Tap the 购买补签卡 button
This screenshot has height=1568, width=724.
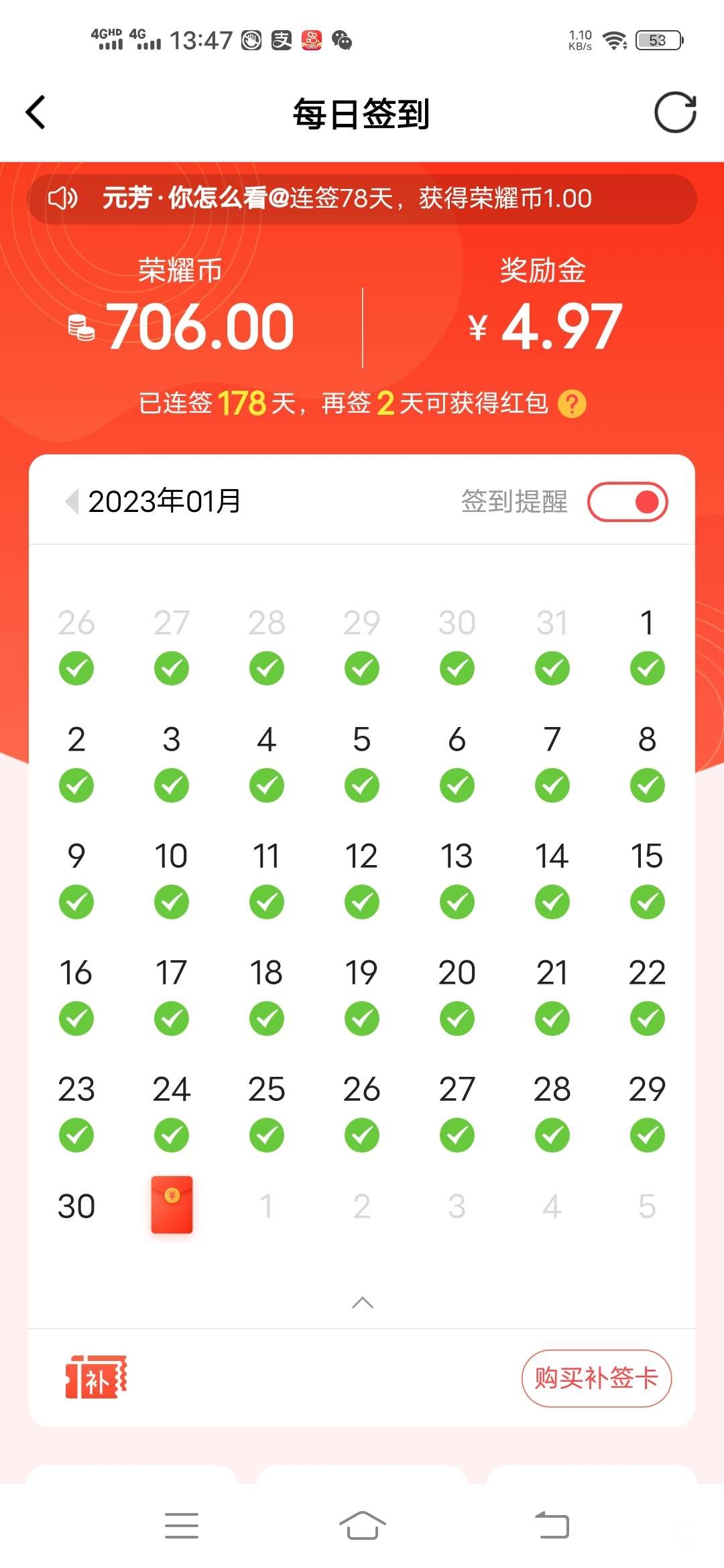[x=596, y=1378]
